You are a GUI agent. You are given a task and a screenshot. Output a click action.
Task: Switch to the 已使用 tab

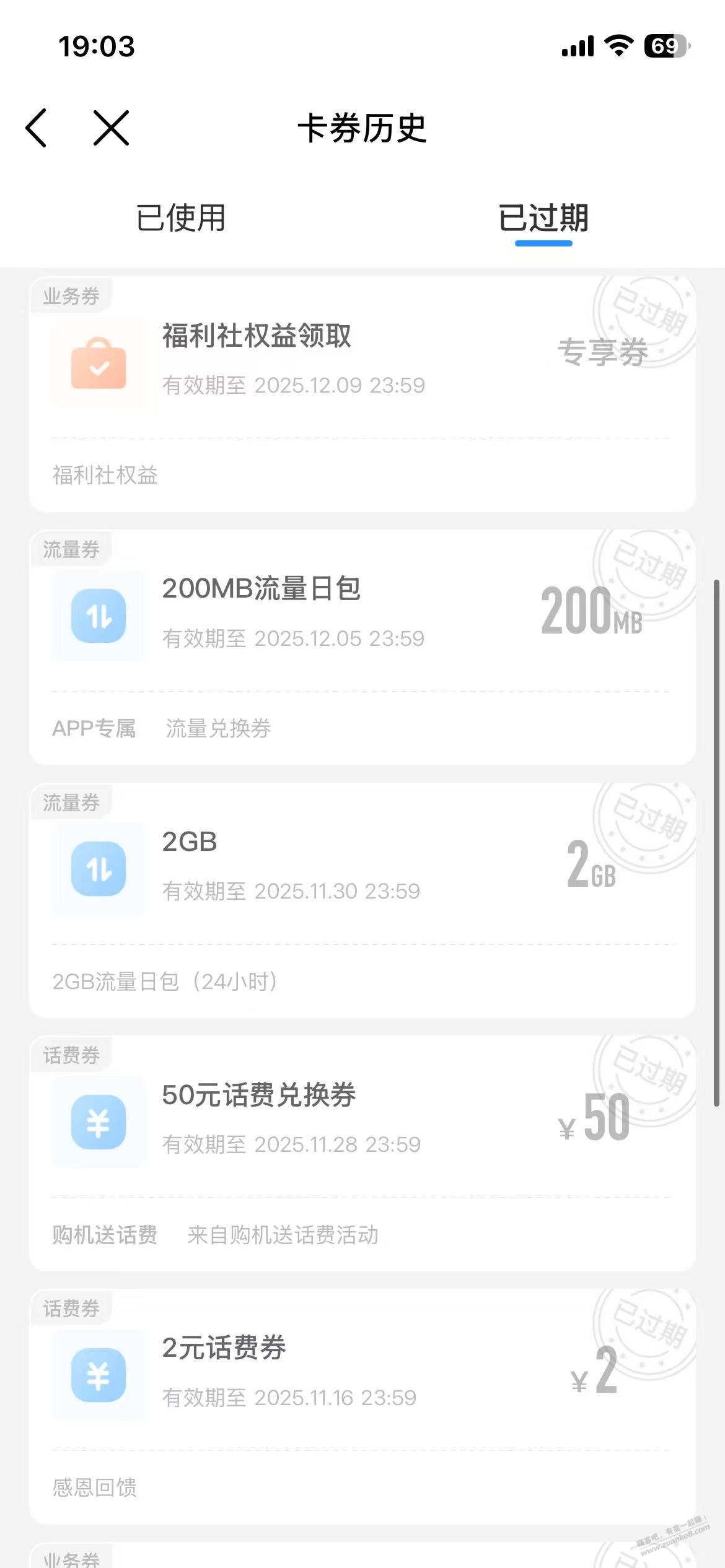click(180, 219)
